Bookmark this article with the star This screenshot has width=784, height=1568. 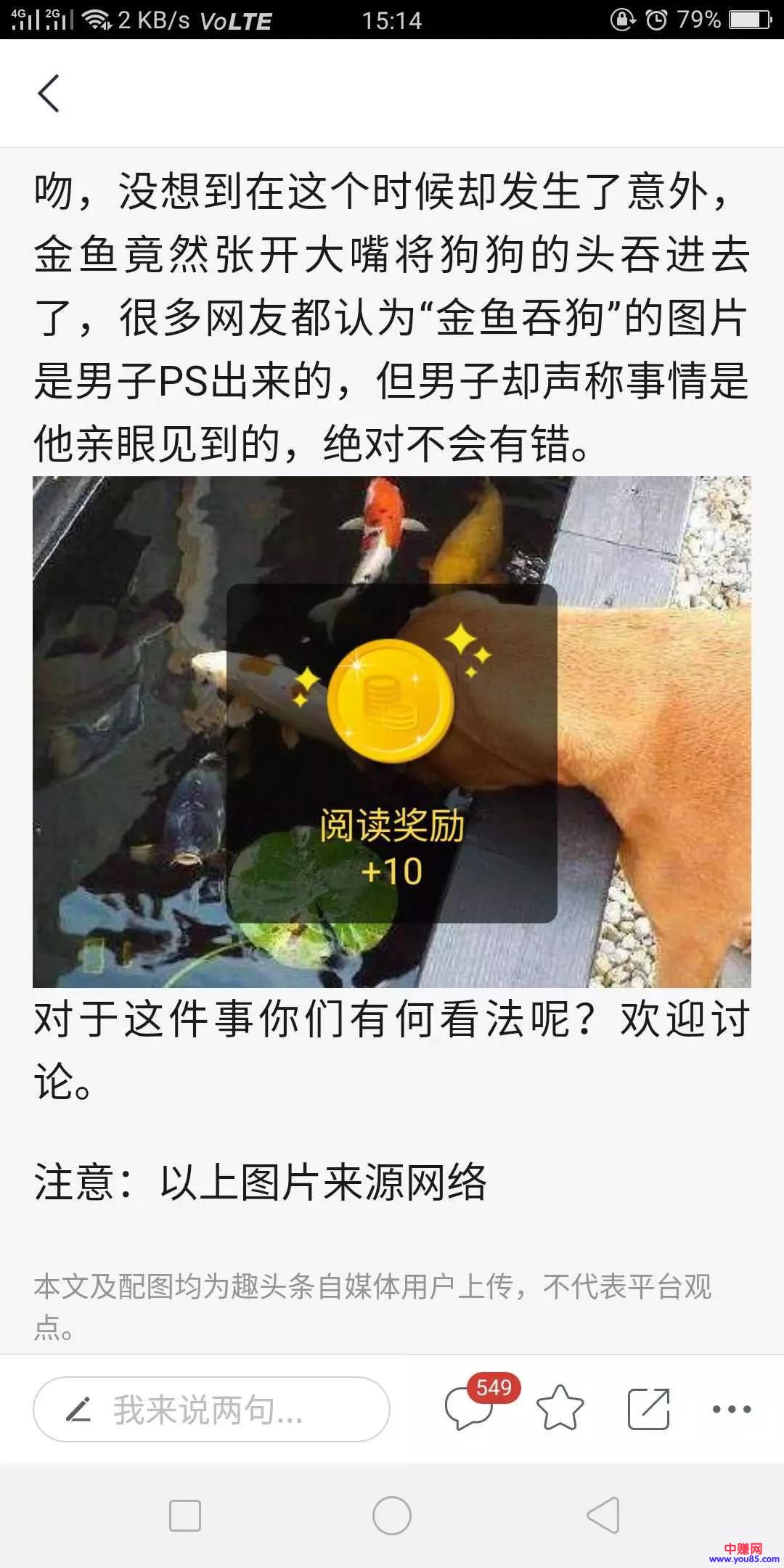tap(560, 1409)
